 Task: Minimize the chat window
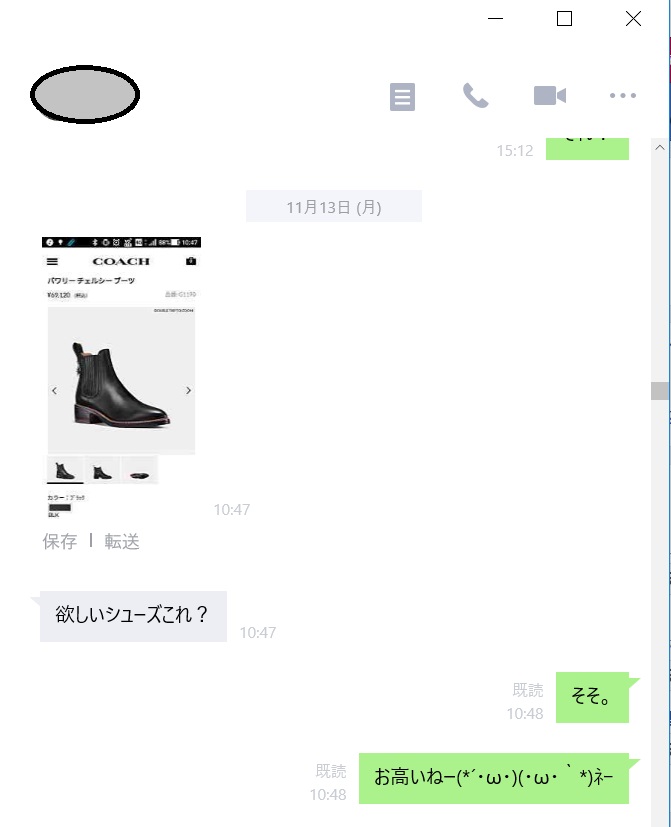pos(496,19)
